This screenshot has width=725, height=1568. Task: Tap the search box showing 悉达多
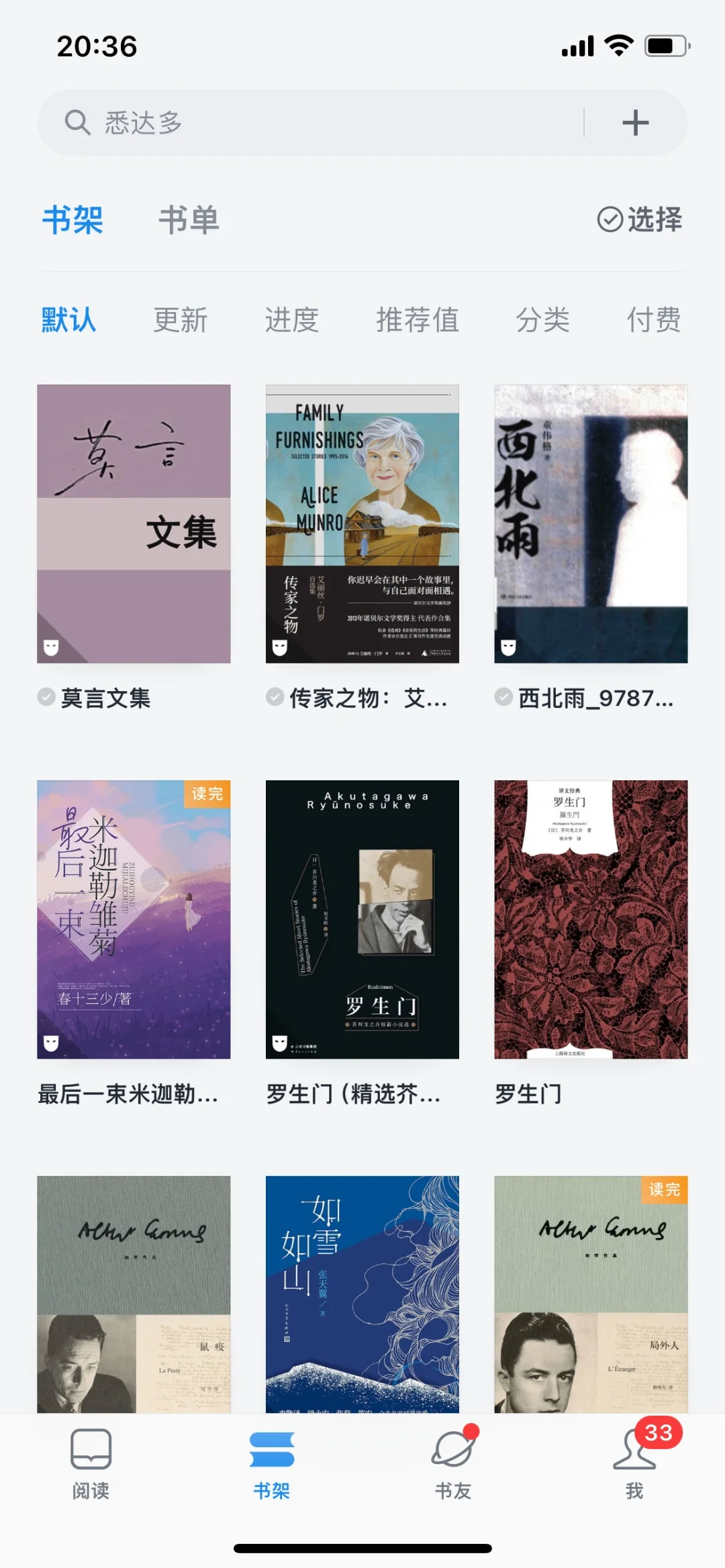310,123
